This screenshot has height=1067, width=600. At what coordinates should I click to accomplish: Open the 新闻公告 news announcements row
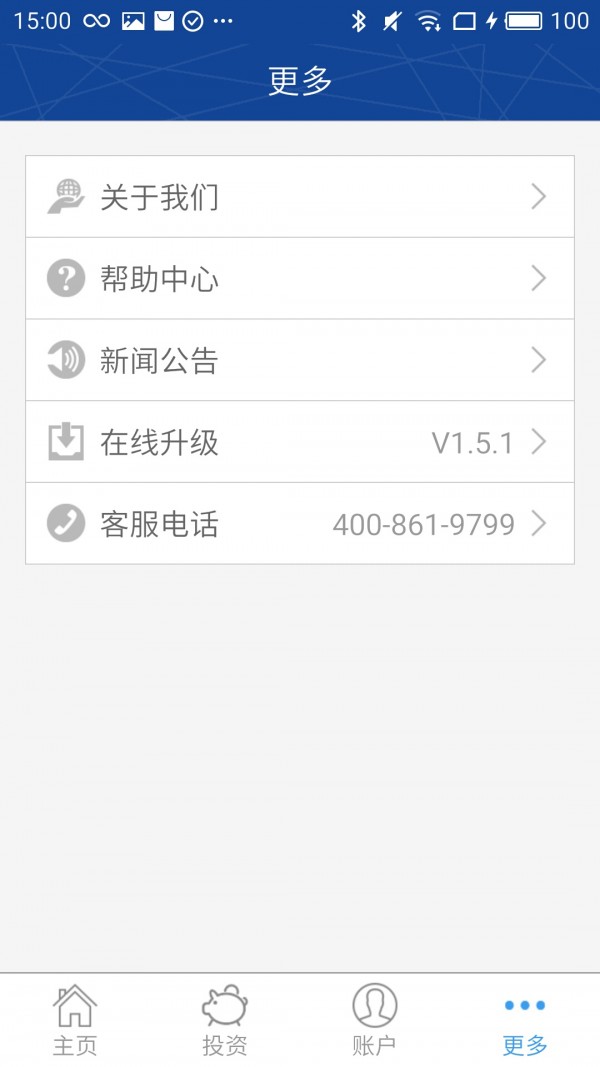[x=299, y=360]
